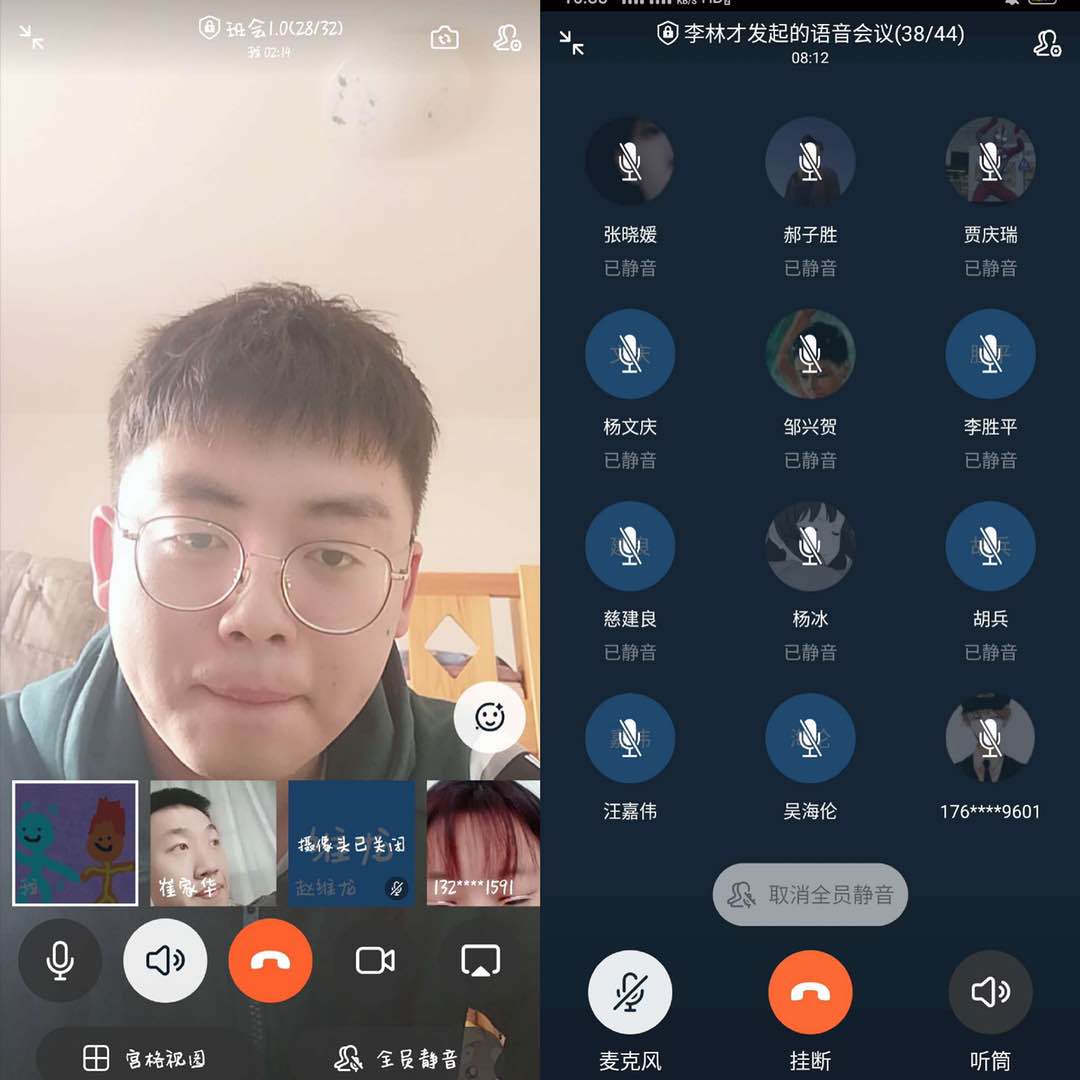Viewport: 1080px width, 1080px height.
Task: Select 崔家华's video thumbnail
Action: click(x=212, y=842)
